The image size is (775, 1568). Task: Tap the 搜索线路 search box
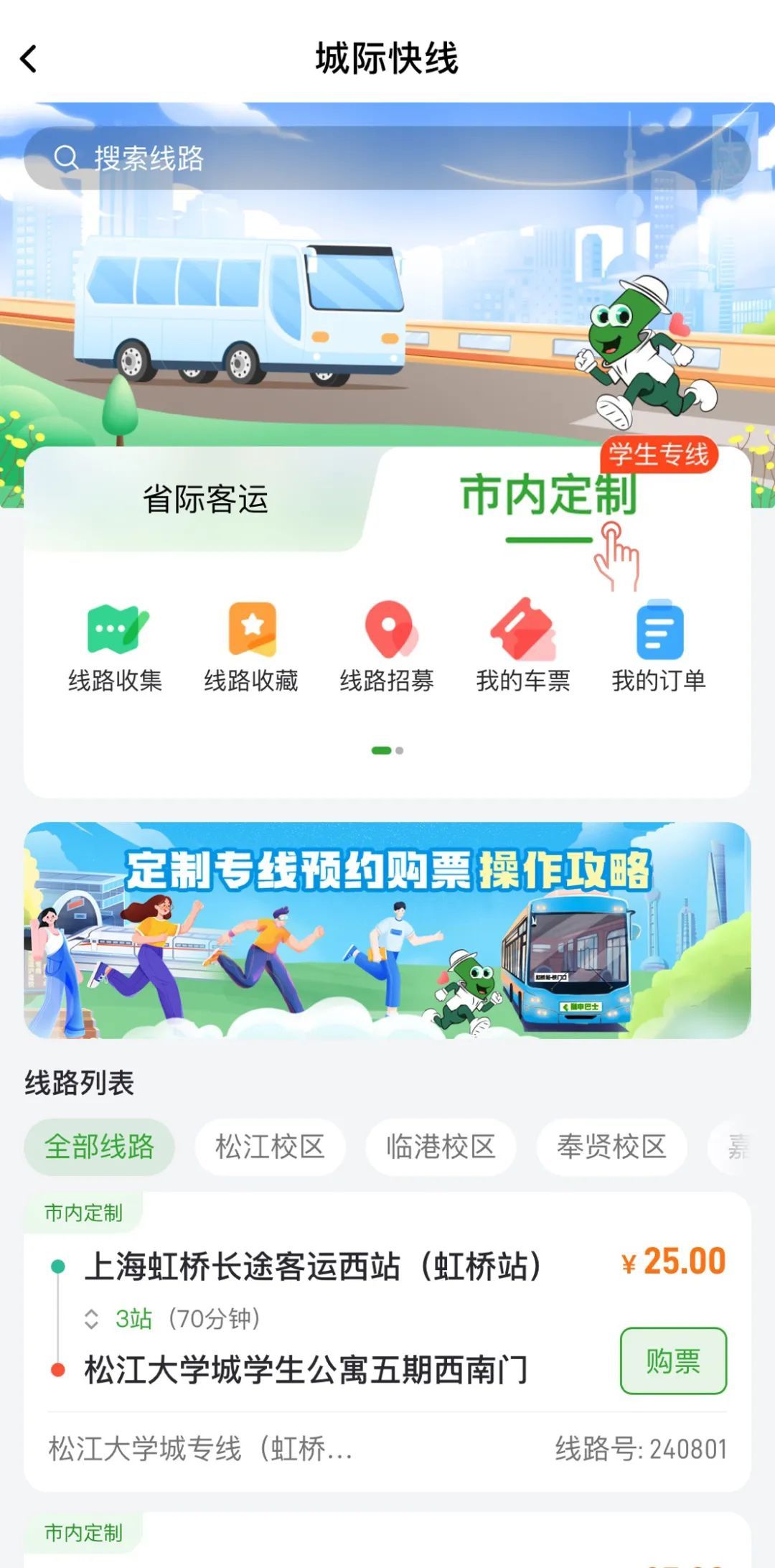(387, 158)
